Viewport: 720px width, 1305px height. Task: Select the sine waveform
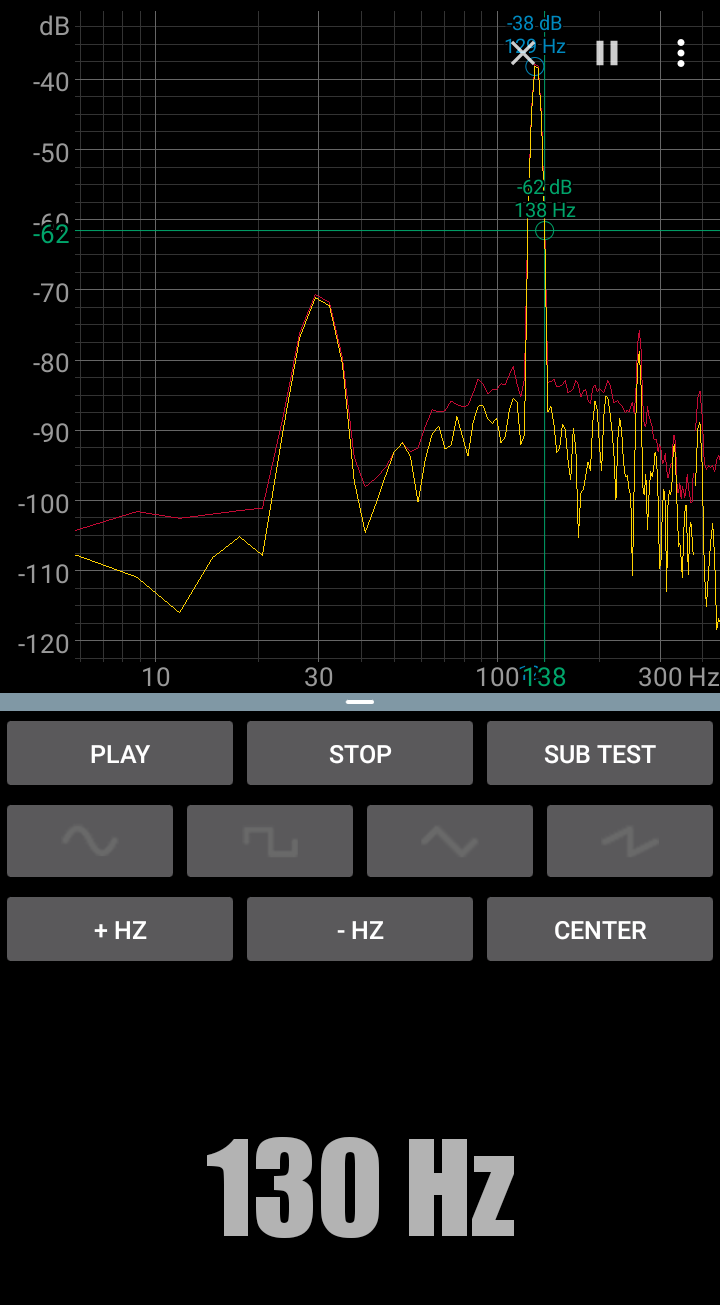[90, 841]
